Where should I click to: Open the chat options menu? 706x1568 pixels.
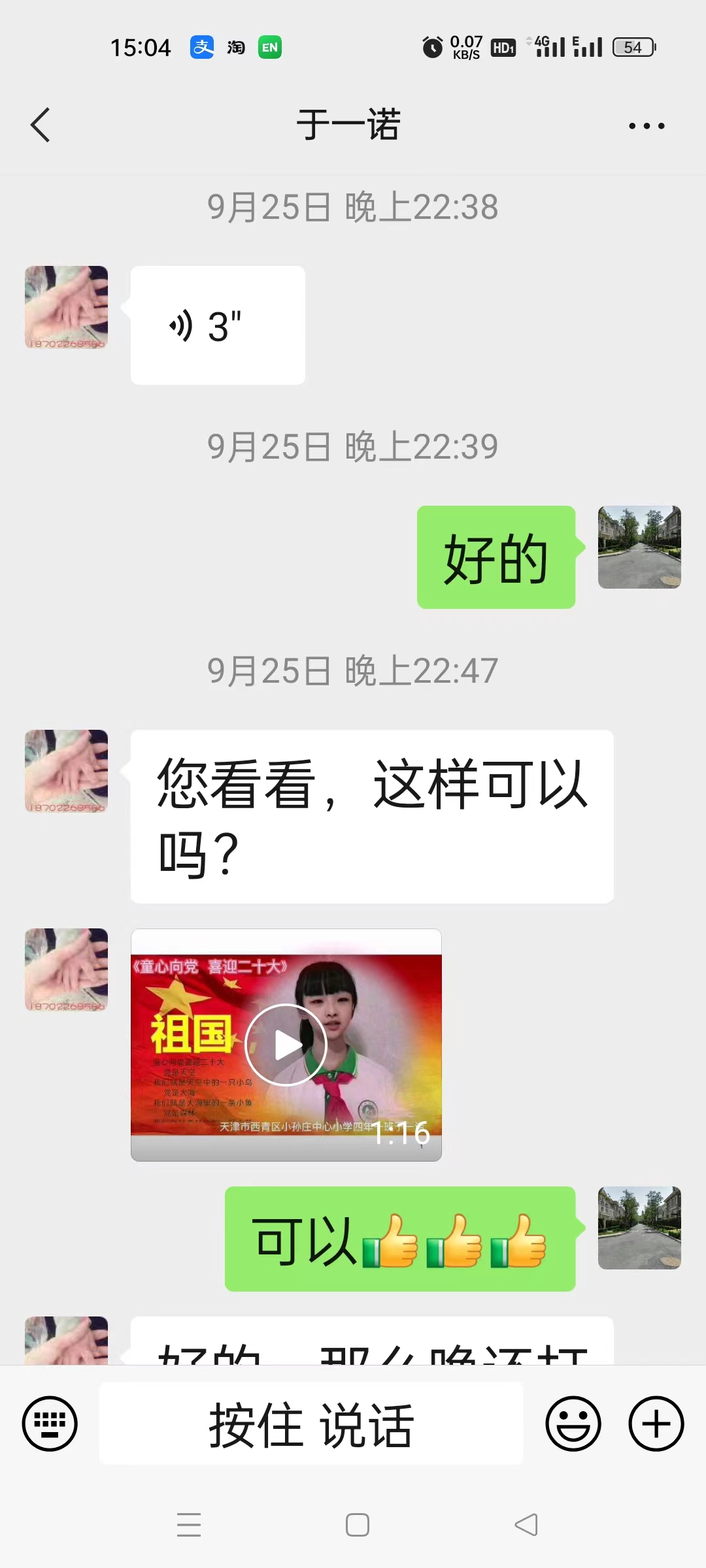pos(646,125)
